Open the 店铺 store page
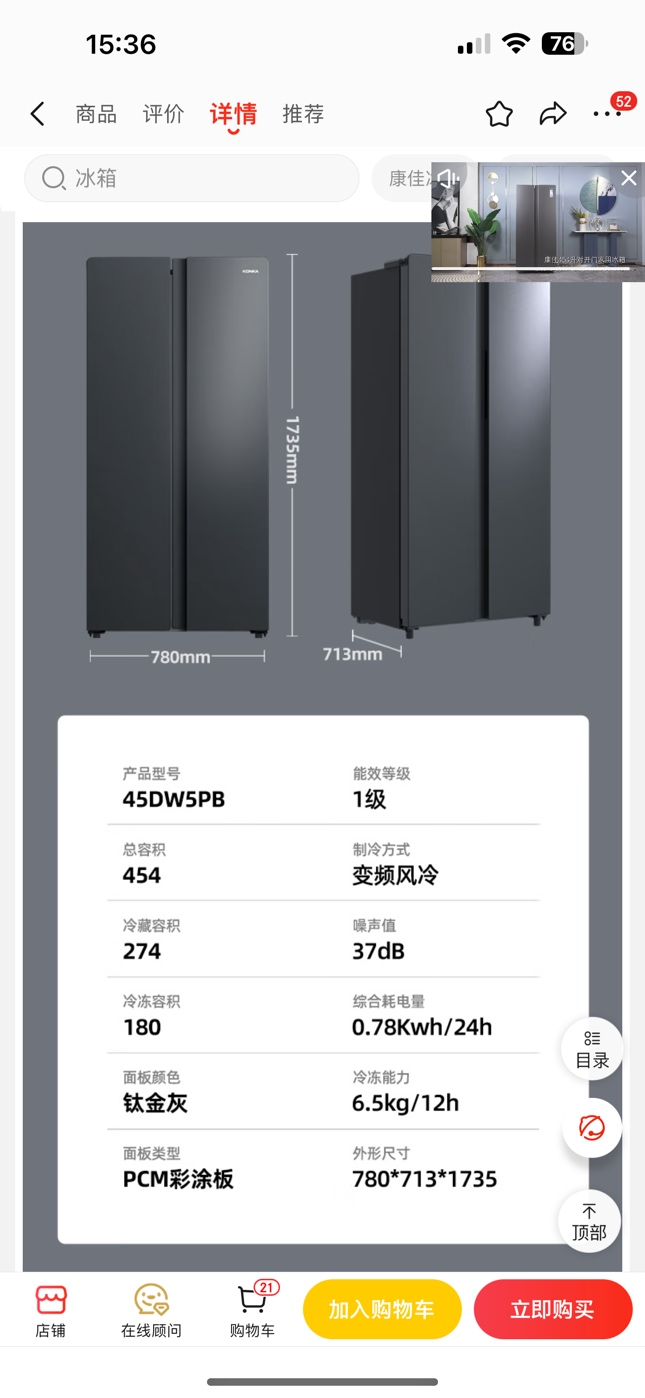Image resolution: width=645 pixels, height=1398 pixels. pos(51,1310)
